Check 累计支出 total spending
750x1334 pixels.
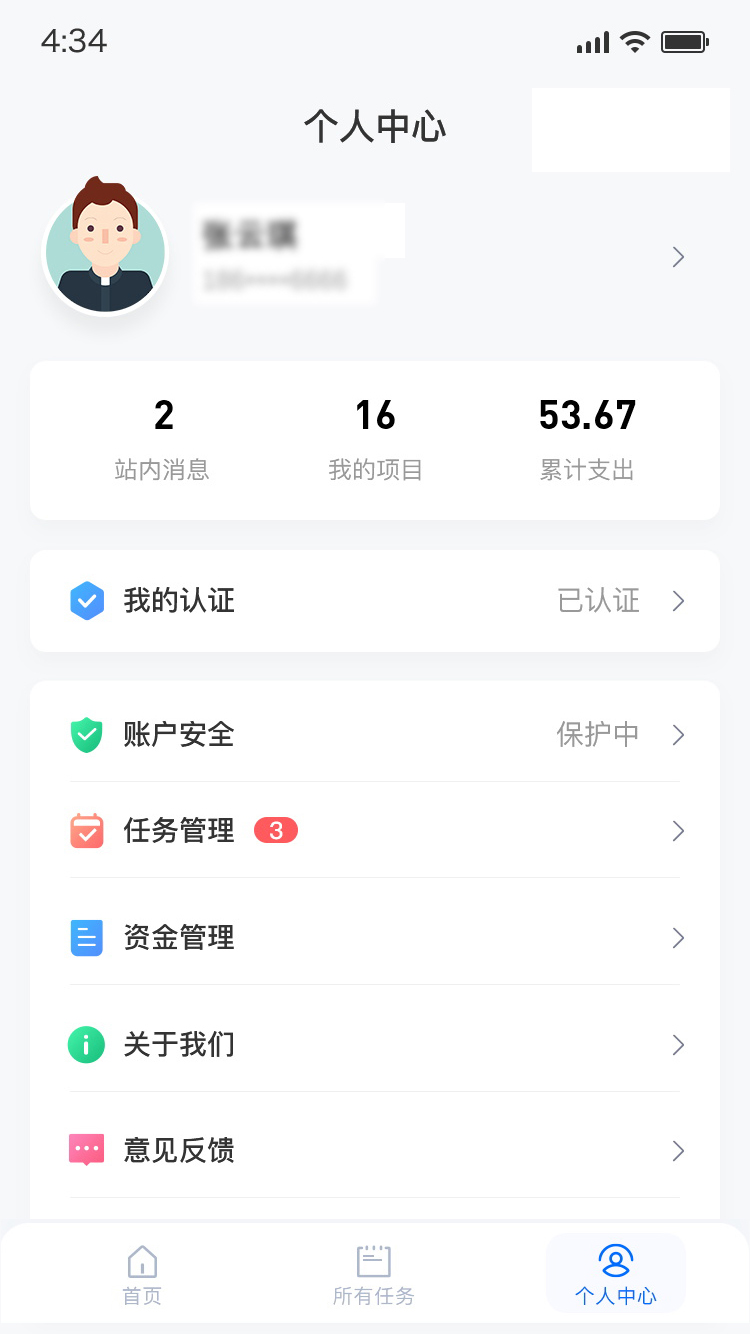(x=587, y=440)
